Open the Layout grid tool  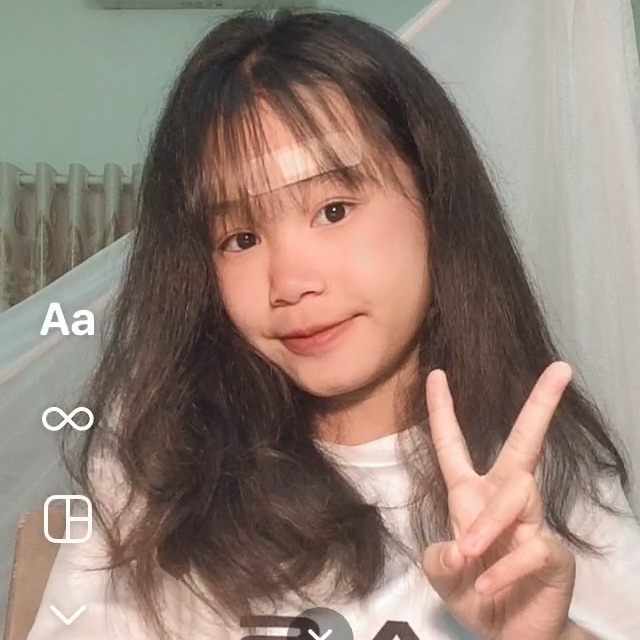(68, 519)
